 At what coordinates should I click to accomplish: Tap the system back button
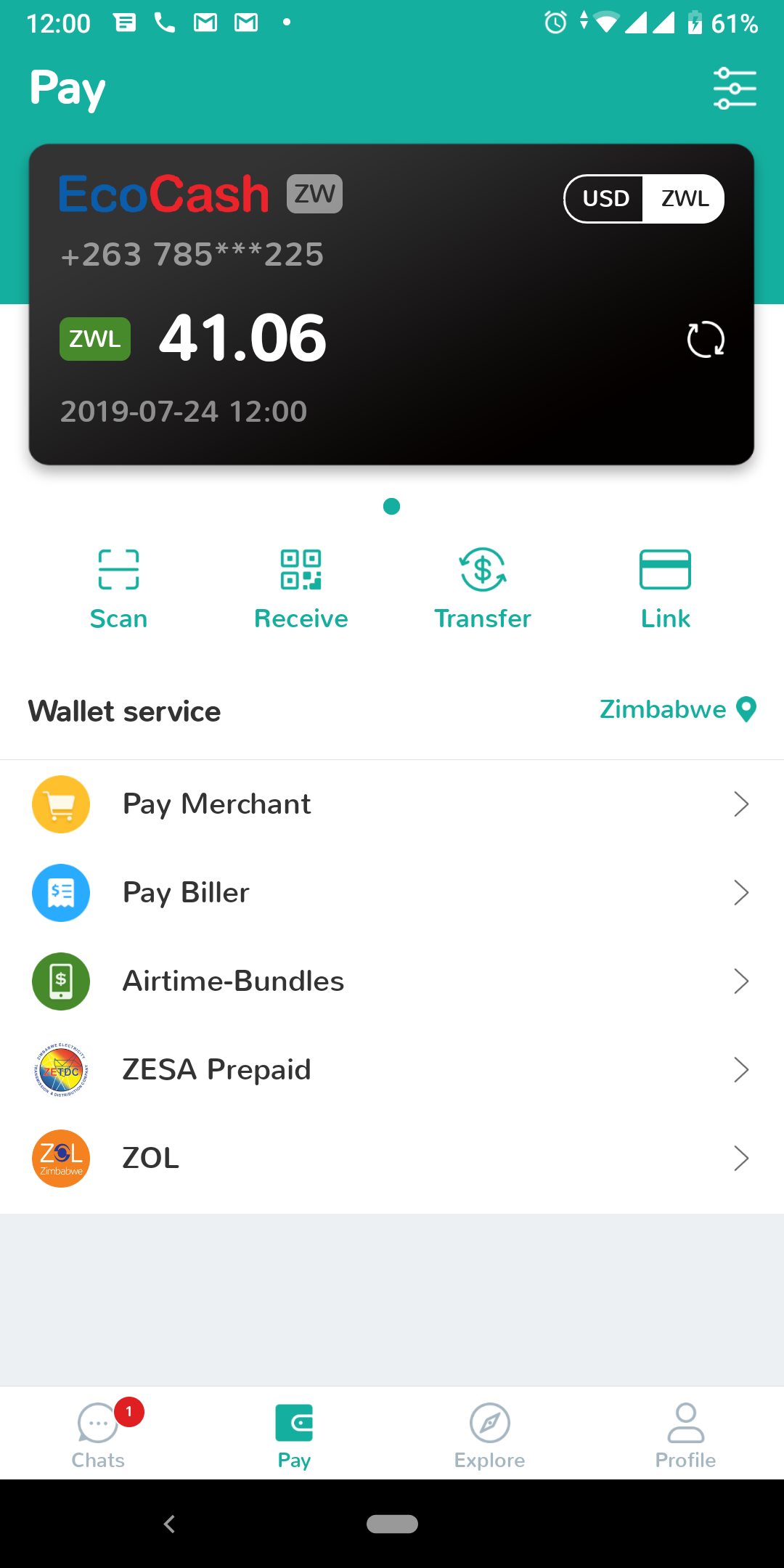click(170, 1524)
